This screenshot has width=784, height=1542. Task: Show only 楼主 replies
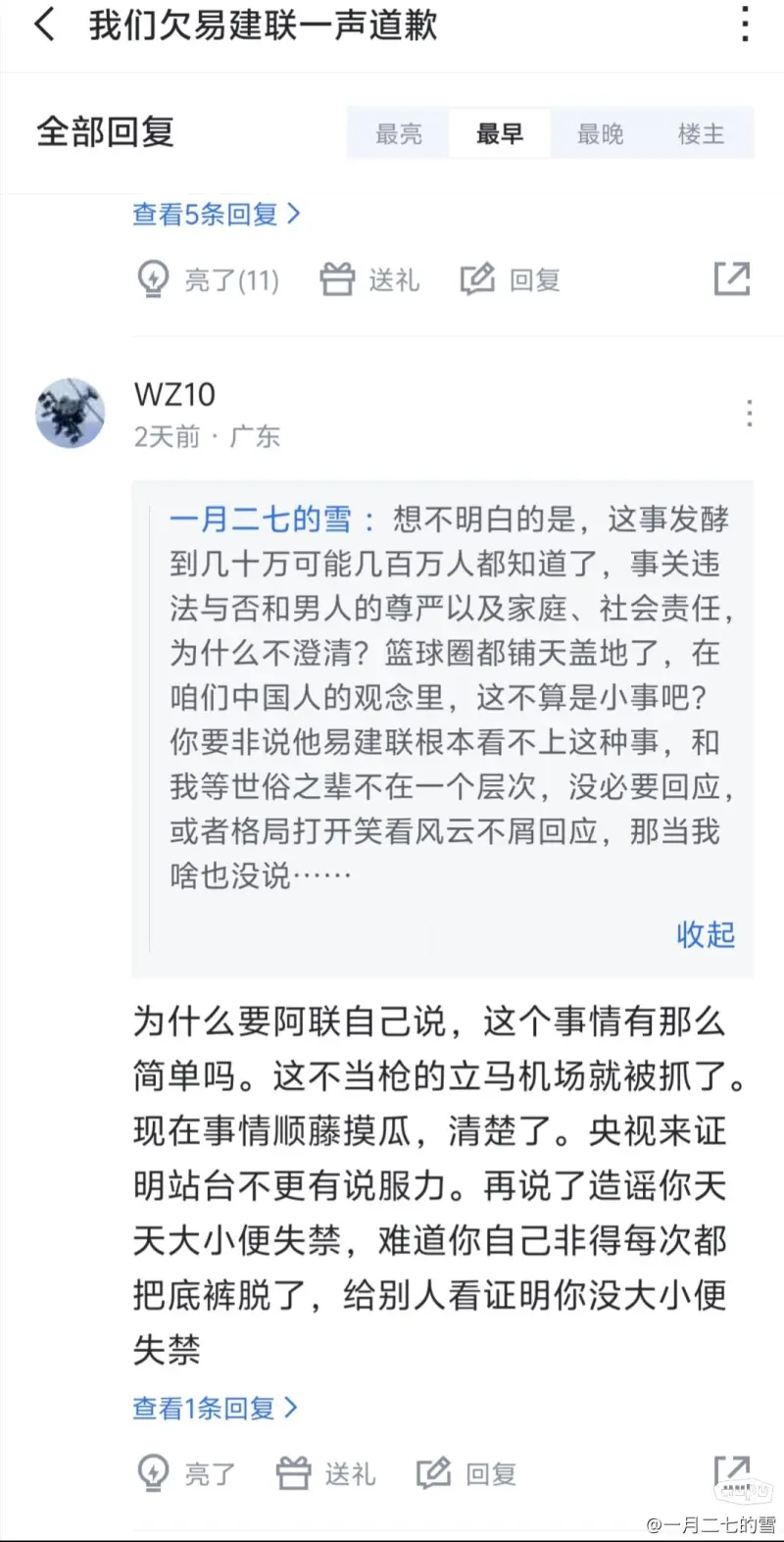[701, 133]
